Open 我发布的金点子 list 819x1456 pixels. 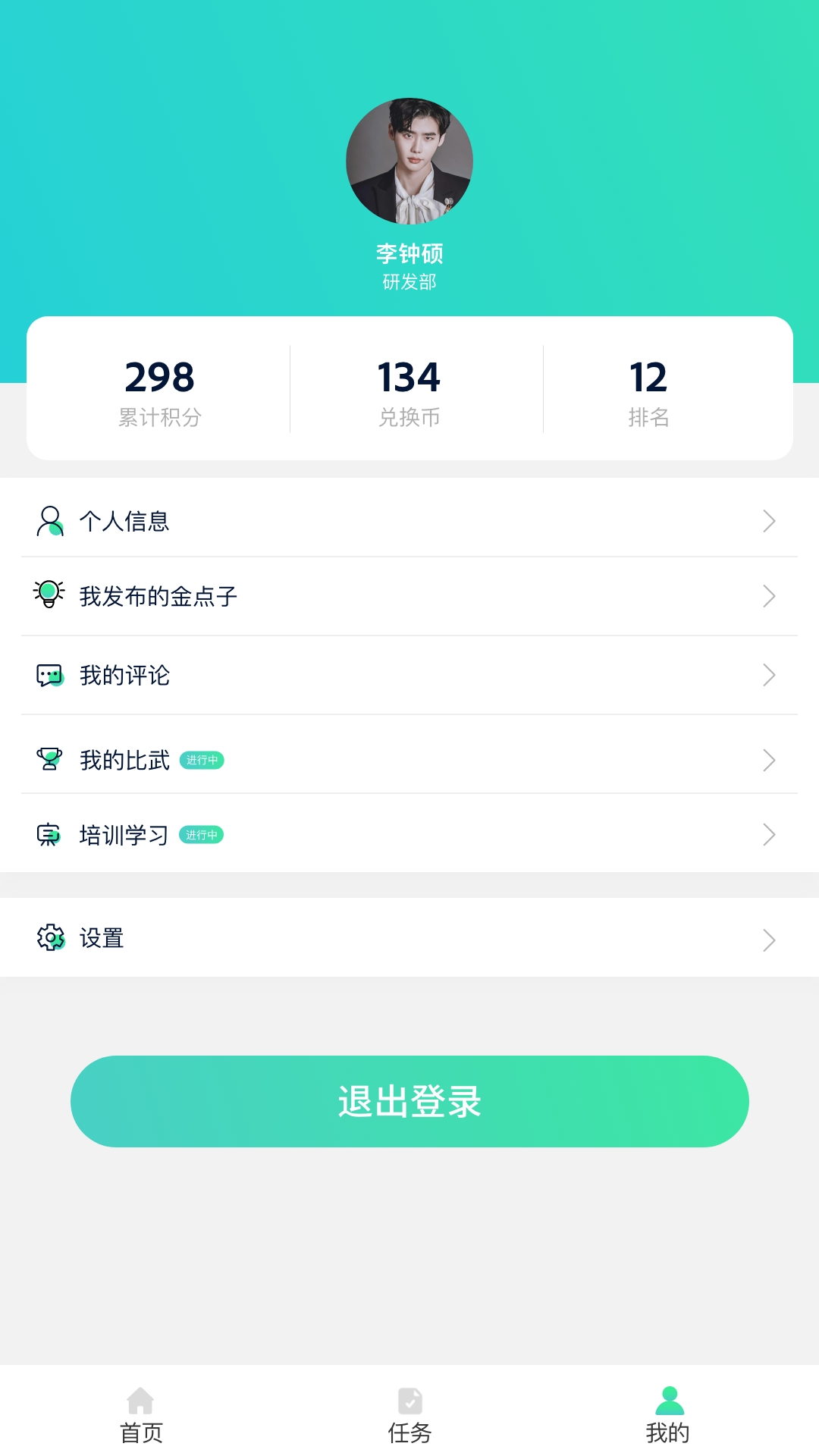click(409, 596)
